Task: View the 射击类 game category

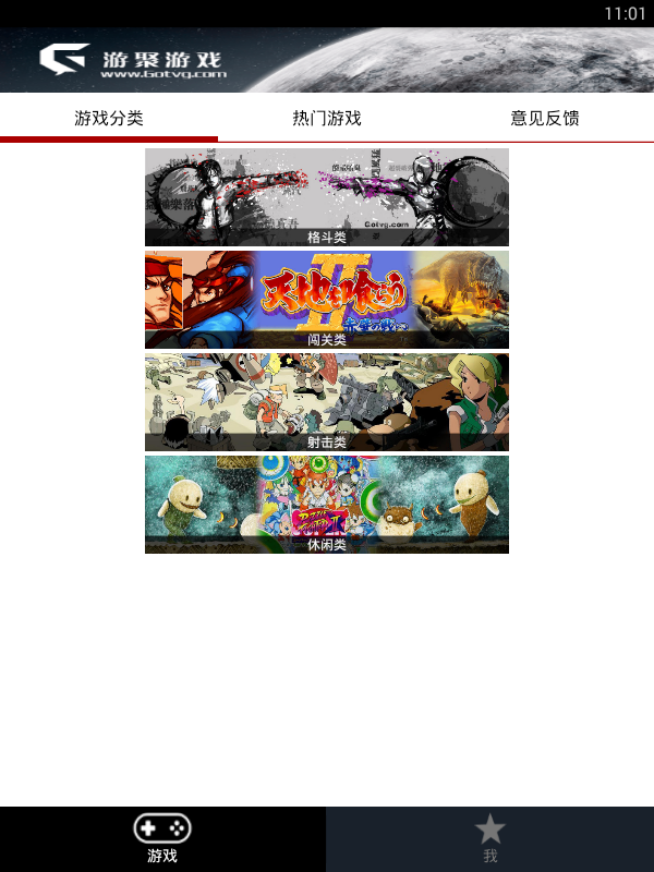Action: [326, 402]
